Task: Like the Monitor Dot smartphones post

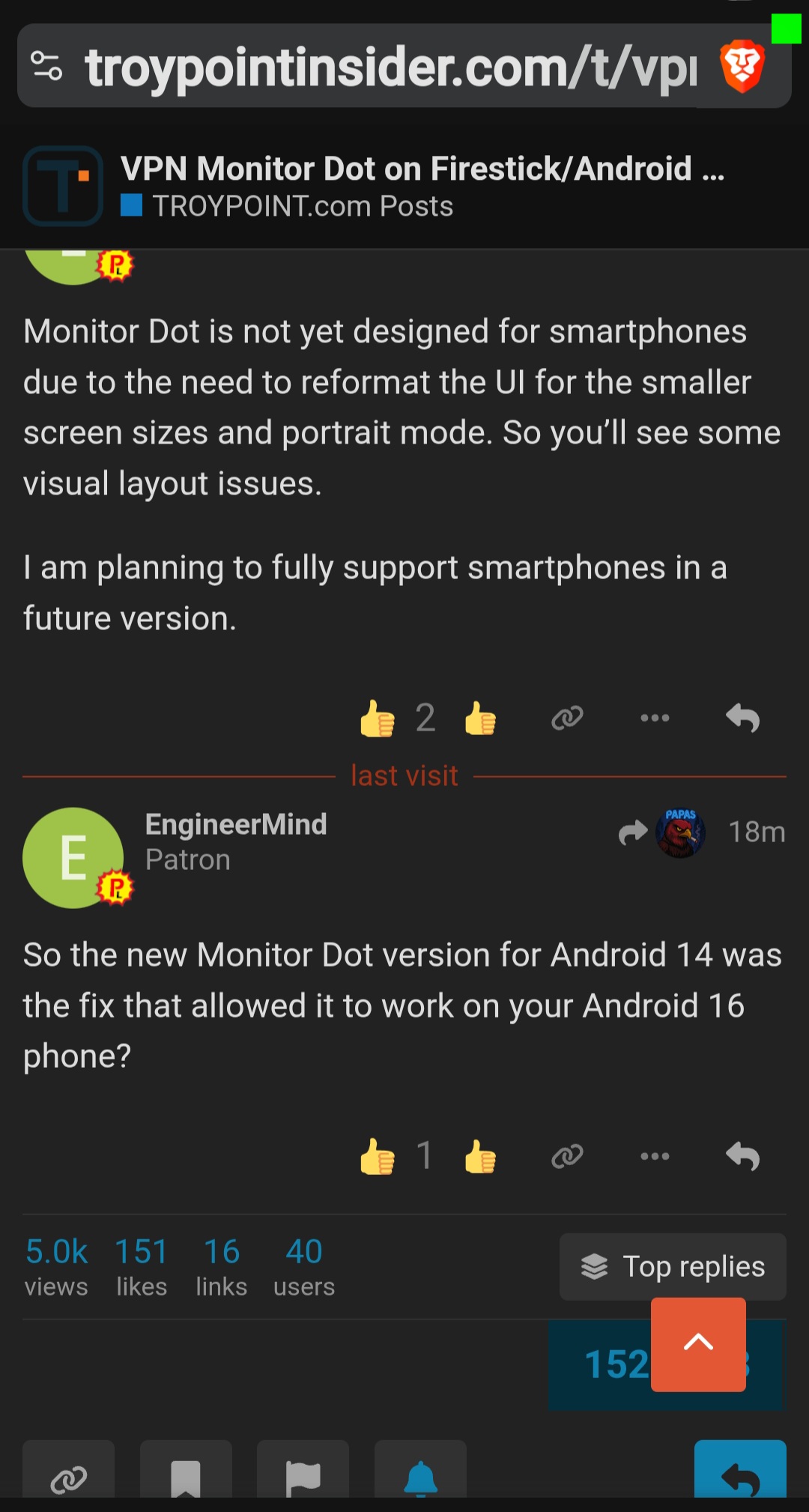Action: click(x=480, y=719)
